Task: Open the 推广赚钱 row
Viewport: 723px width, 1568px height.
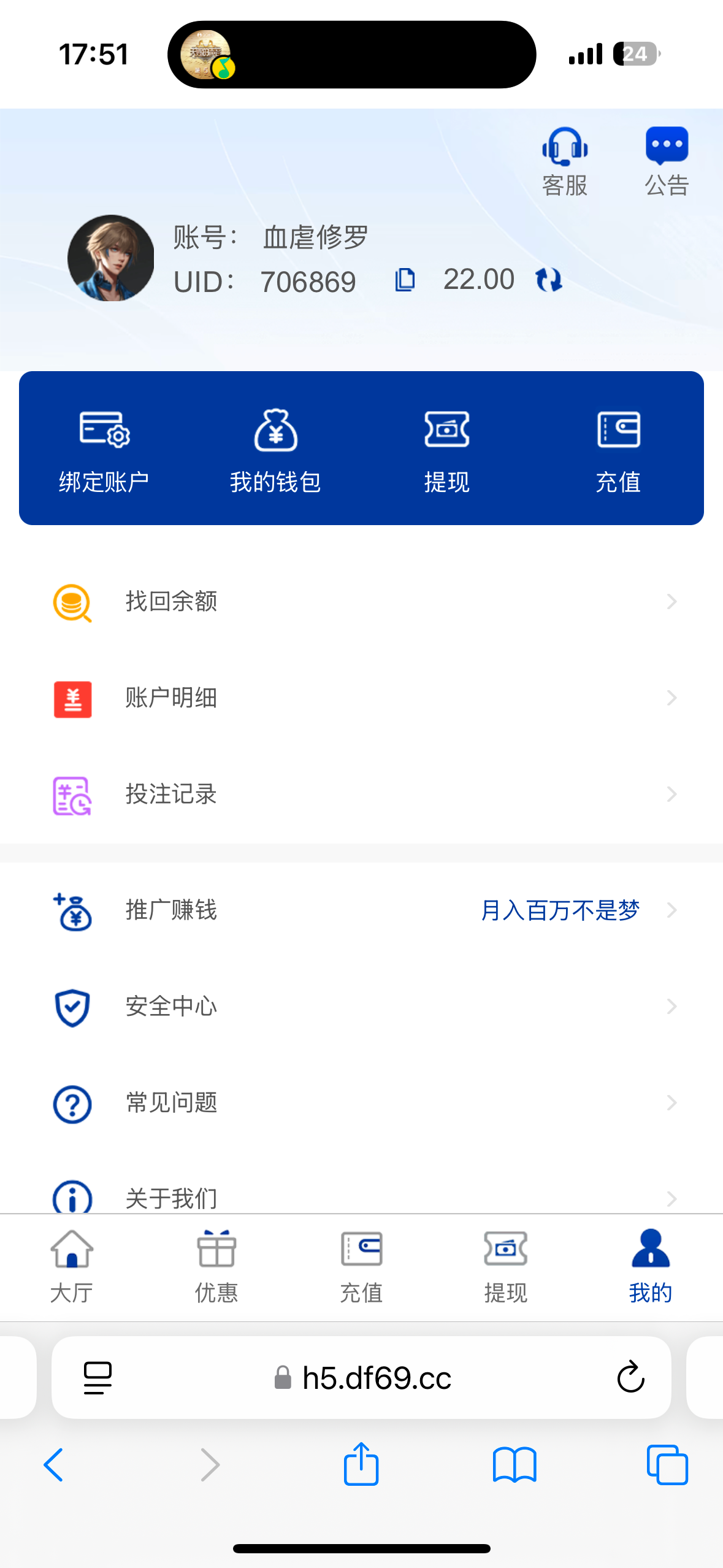Action: 361,910
